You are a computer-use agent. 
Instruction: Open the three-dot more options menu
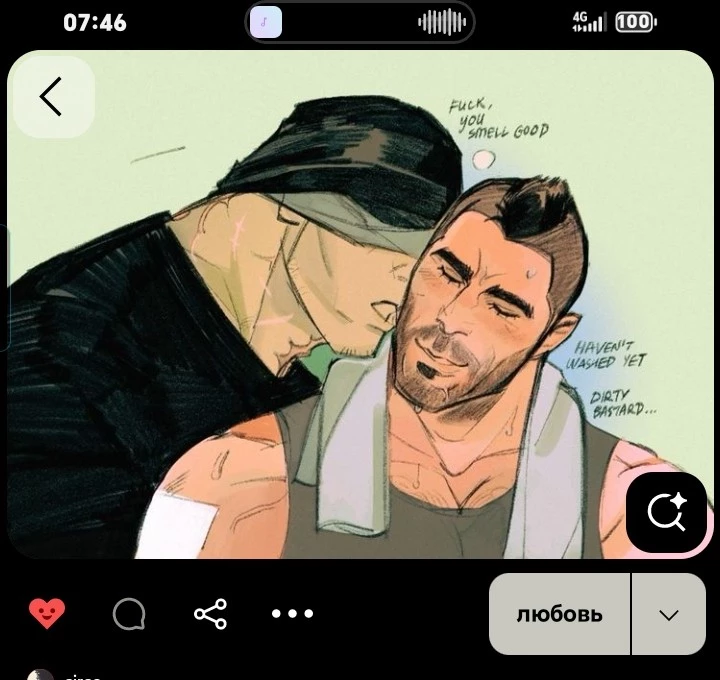(x=292, y=614)
